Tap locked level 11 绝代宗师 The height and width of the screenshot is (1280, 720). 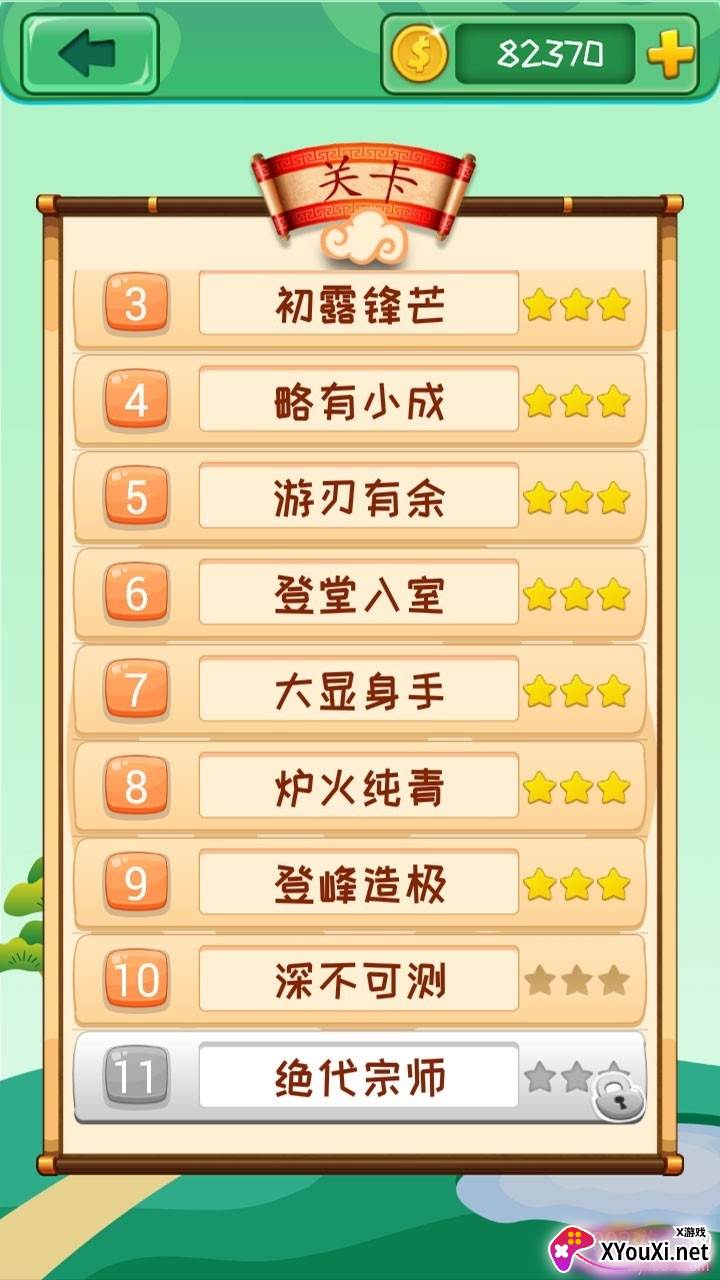358,1077
